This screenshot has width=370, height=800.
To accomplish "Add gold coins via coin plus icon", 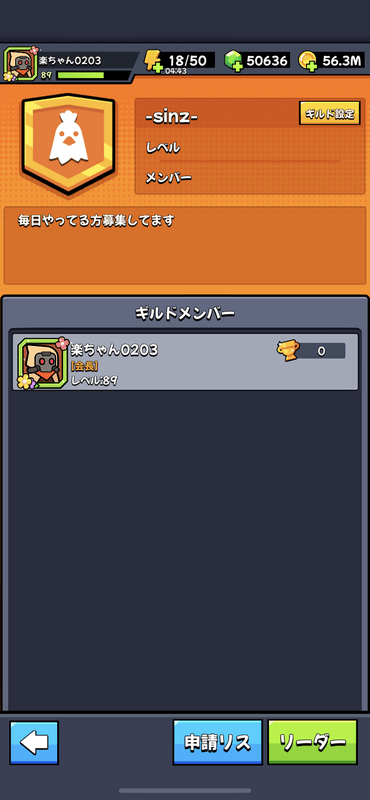I will coord(308,61).
